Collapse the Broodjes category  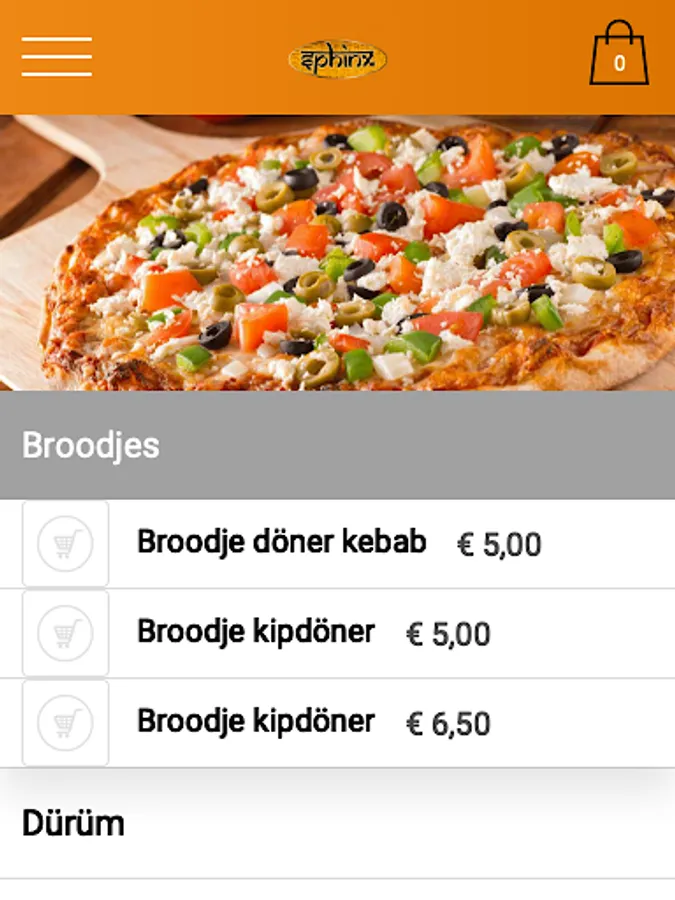coord(337,445)
